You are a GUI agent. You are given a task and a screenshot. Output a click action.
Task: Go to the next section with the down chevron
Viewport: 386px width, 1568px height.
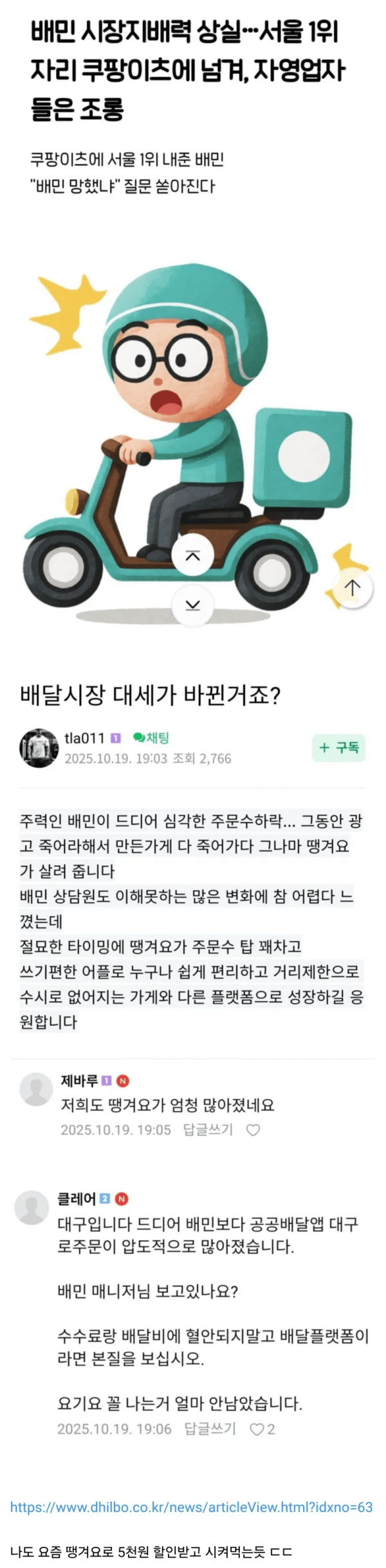click(x=192, y=605)
